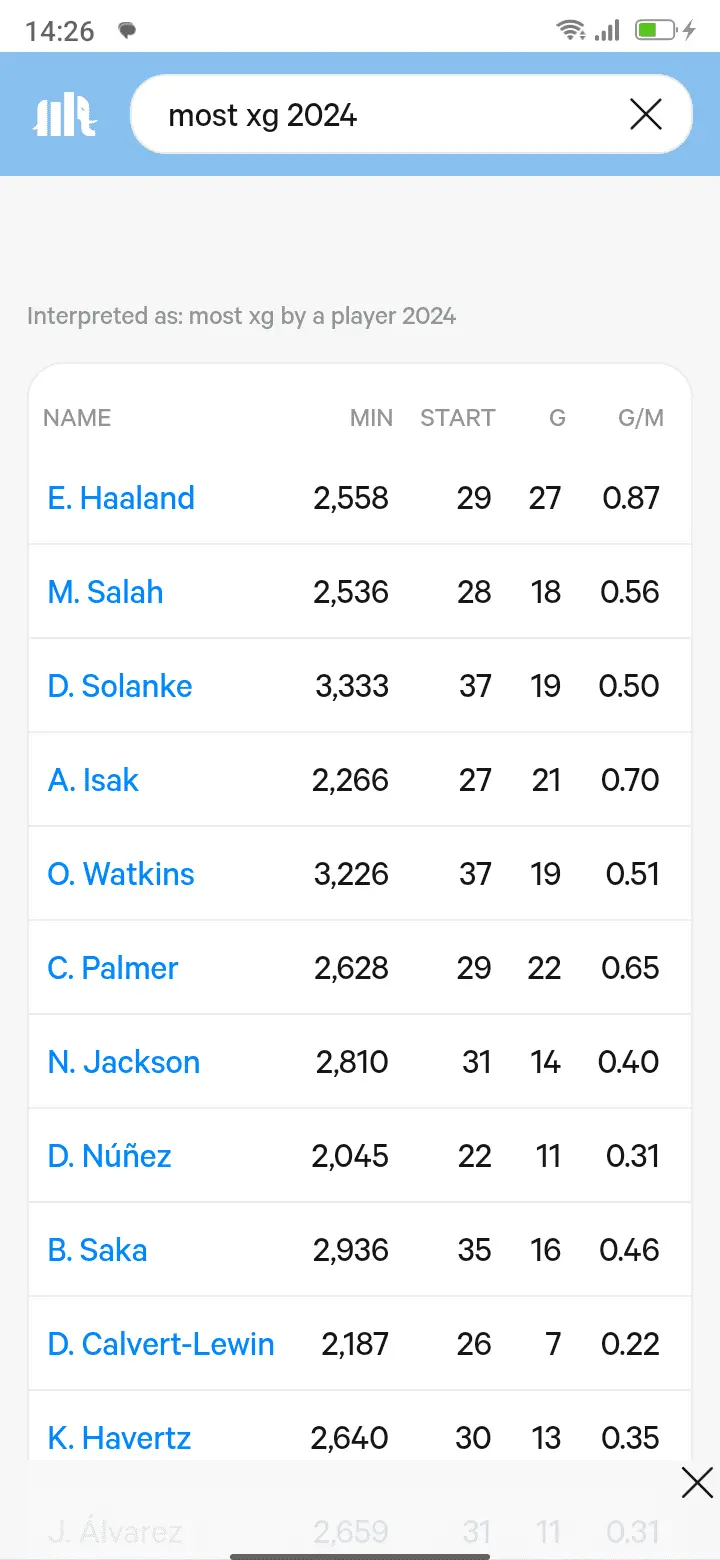
Task: View O. Watkins' stats page
Action: click(x=121, y=874)
